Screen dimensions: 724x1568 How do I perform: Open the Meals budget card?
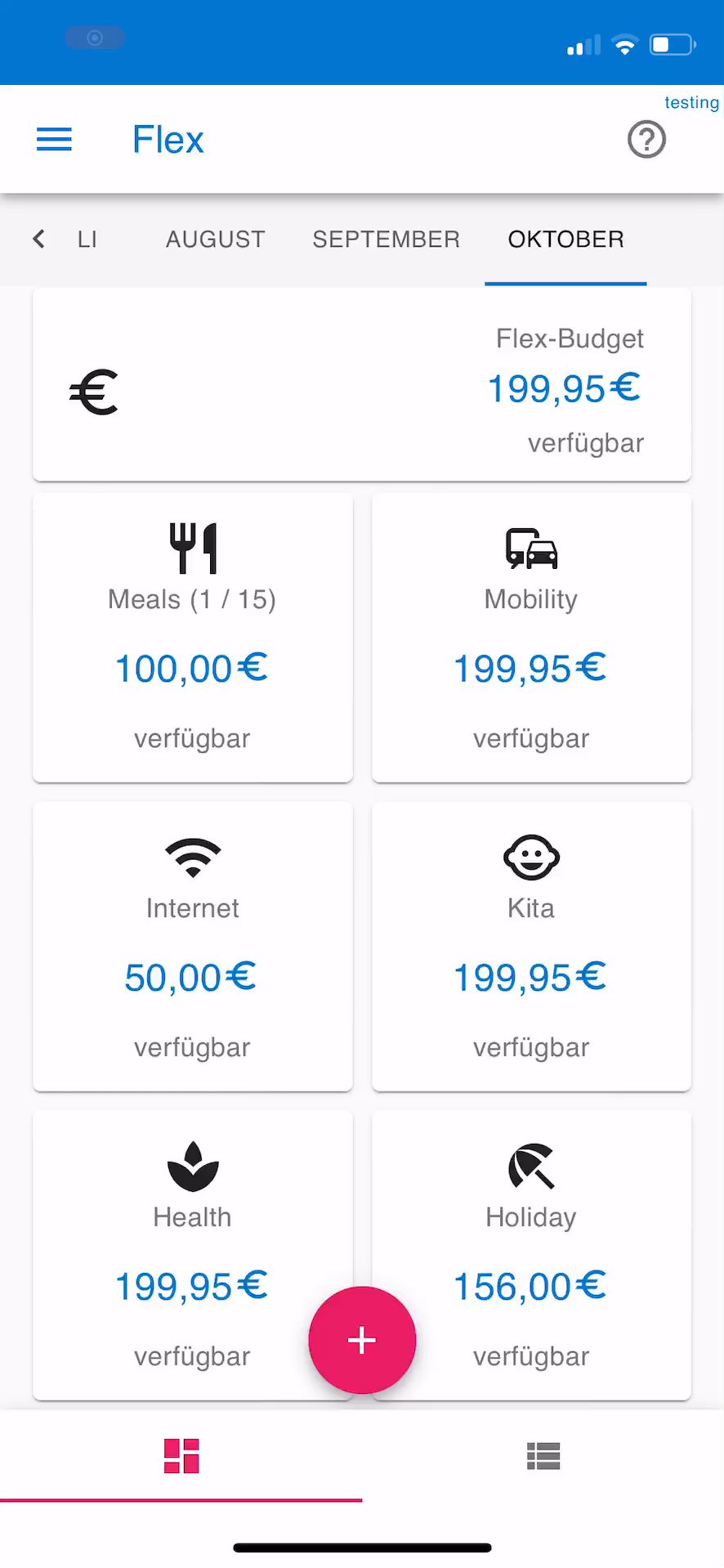pos(193,638)
